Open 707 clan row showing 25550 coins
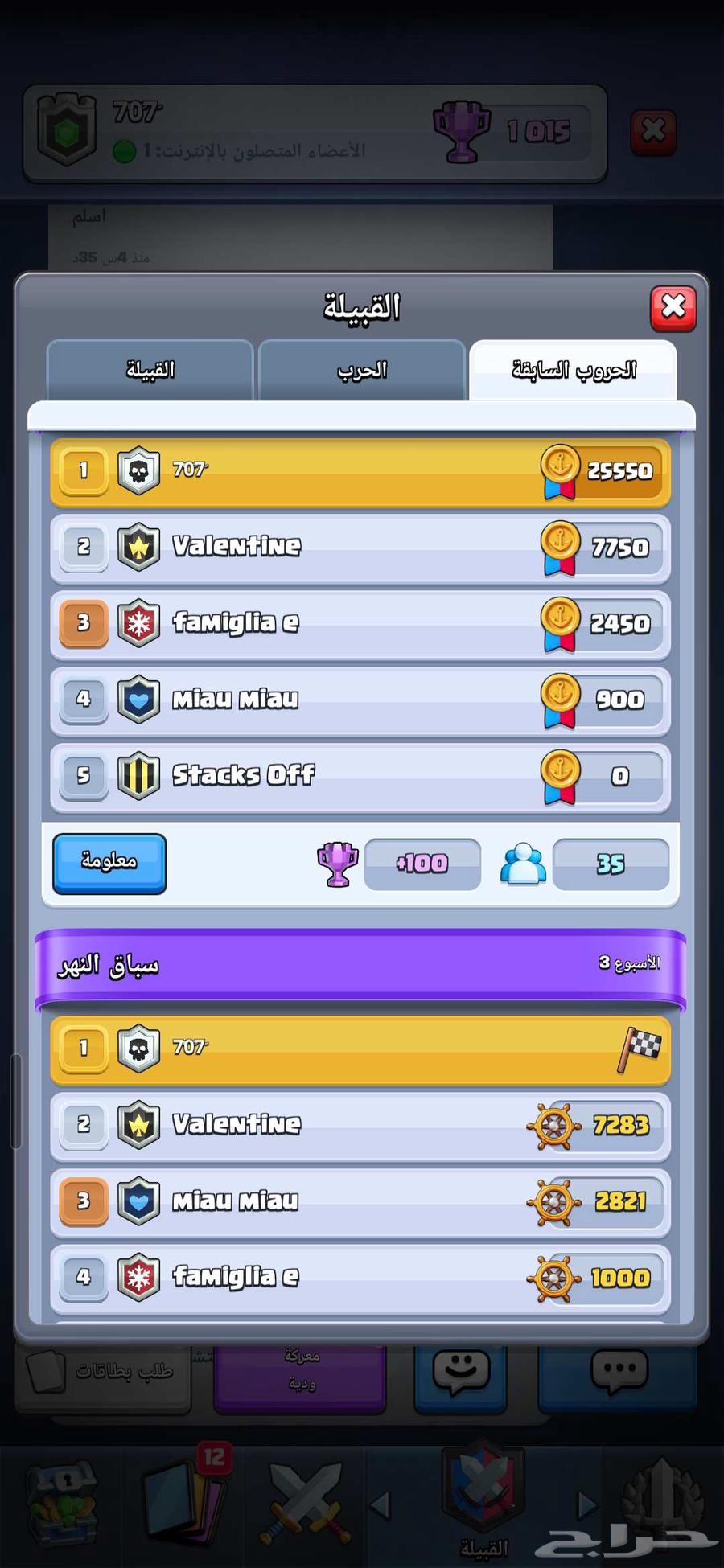 coord(360,471)
